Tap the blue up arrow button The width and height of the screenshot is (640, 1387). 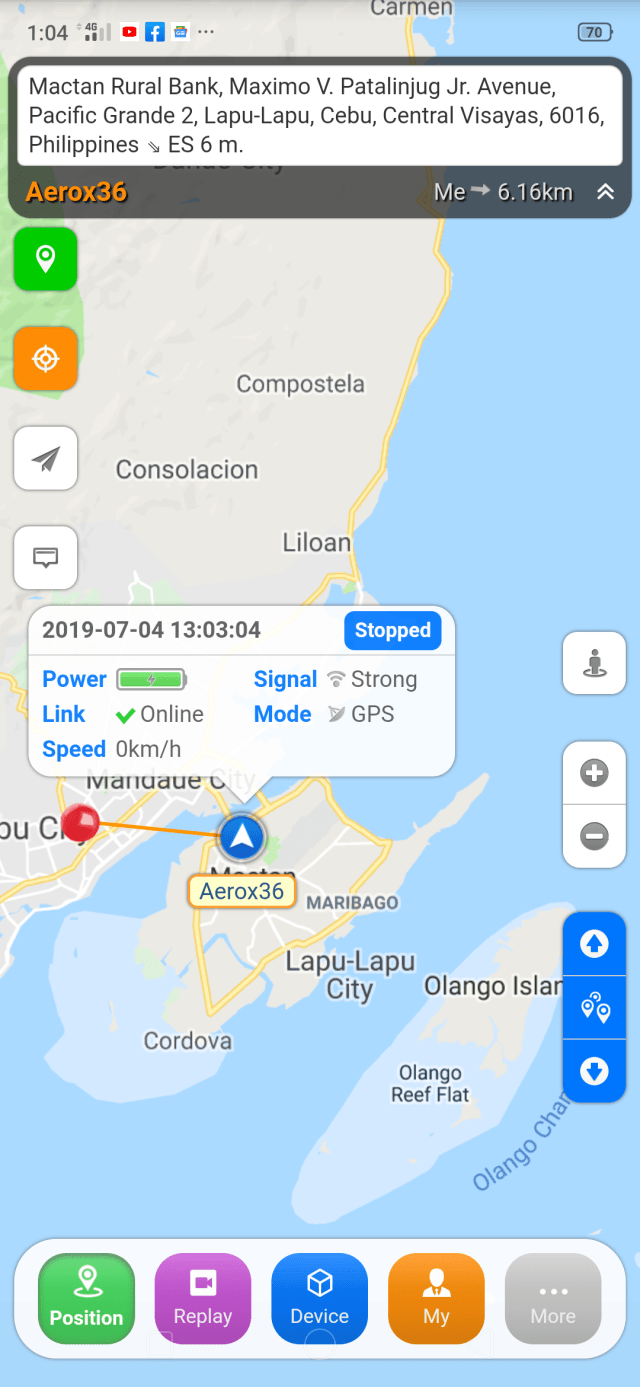click(594, 943)
